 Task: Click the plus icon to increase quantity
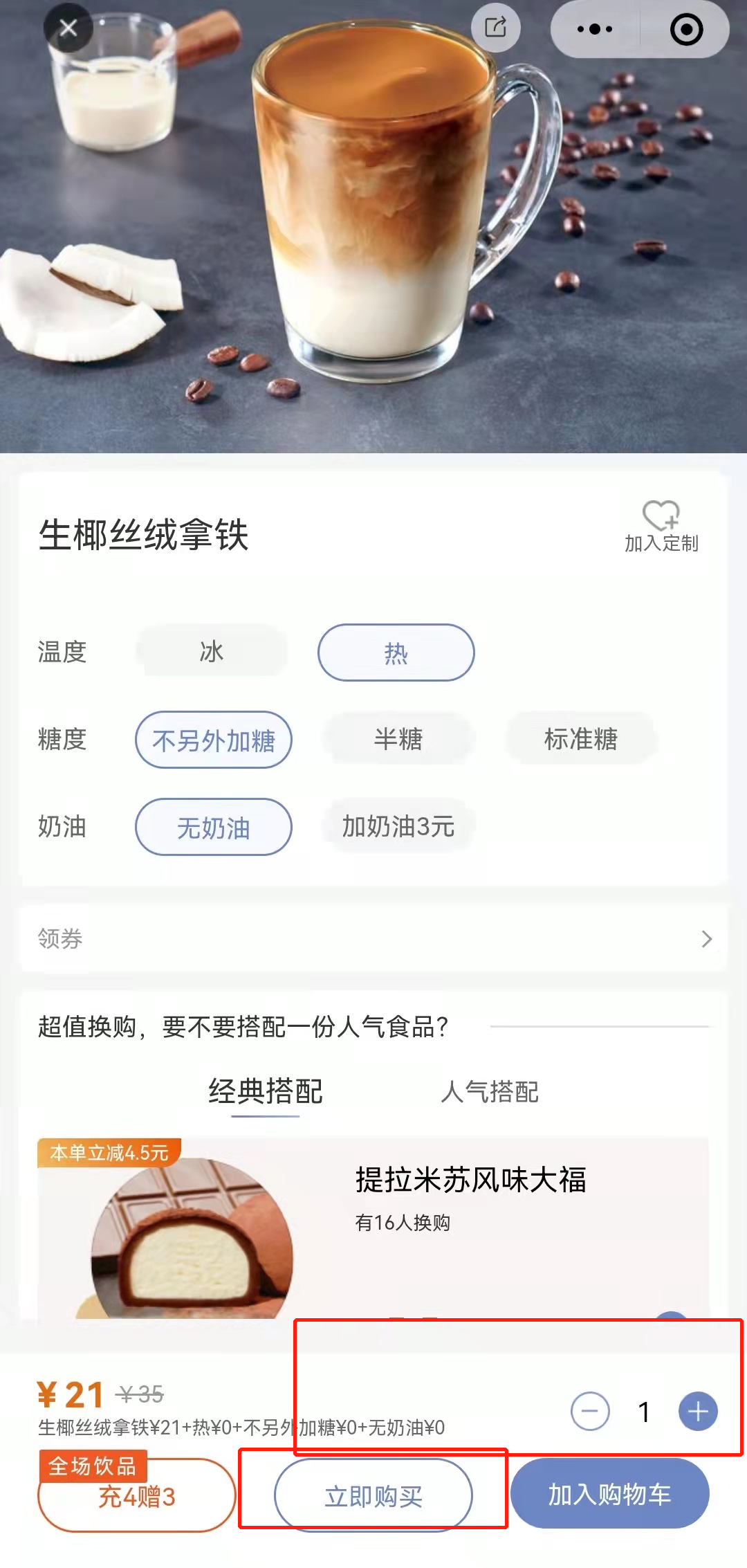pyautogui.click(x=698, y=1410)
